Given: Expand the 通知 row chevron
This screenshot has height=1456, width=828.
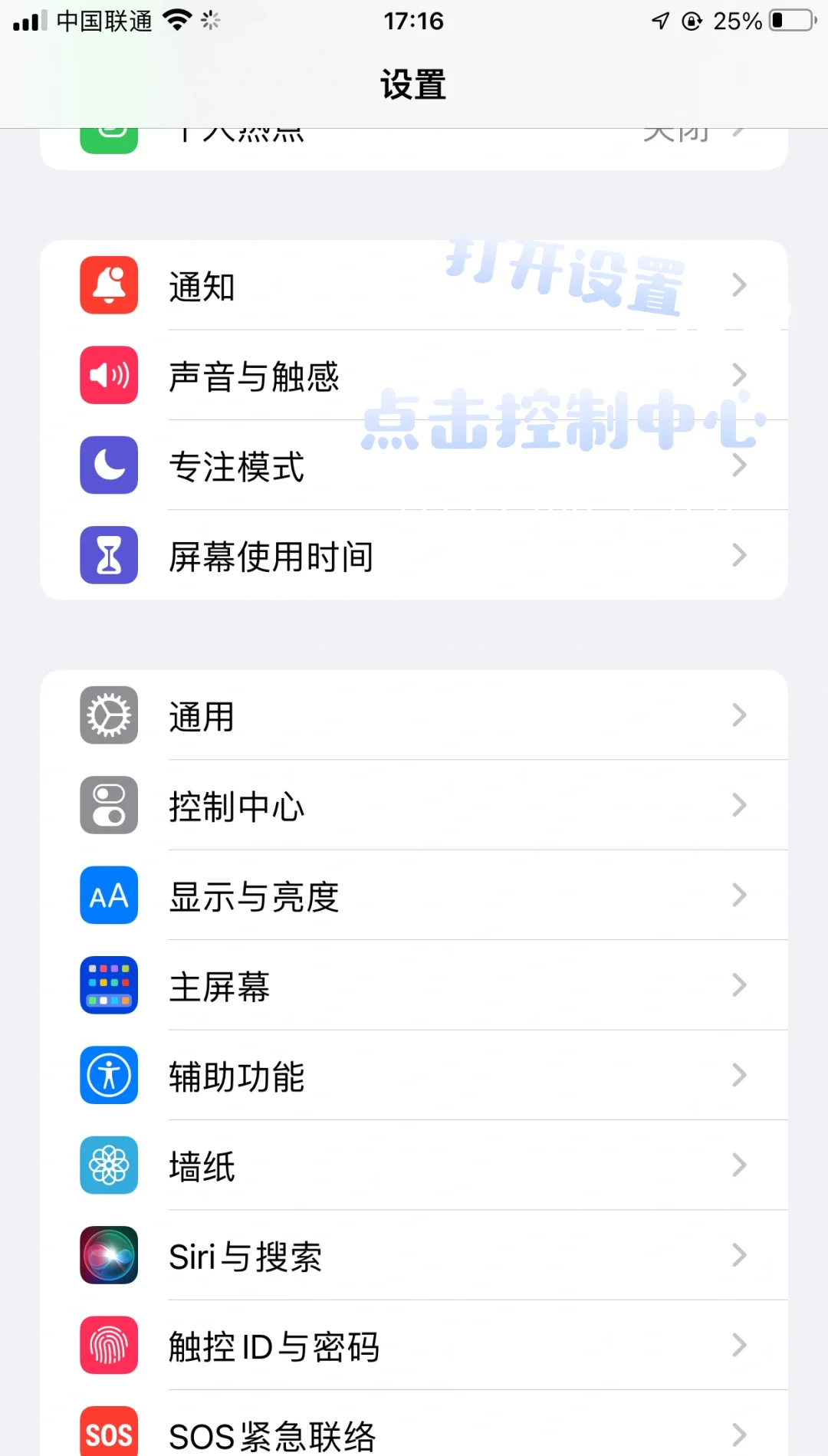Looking at the screenshot, I should tap(738, 285).
